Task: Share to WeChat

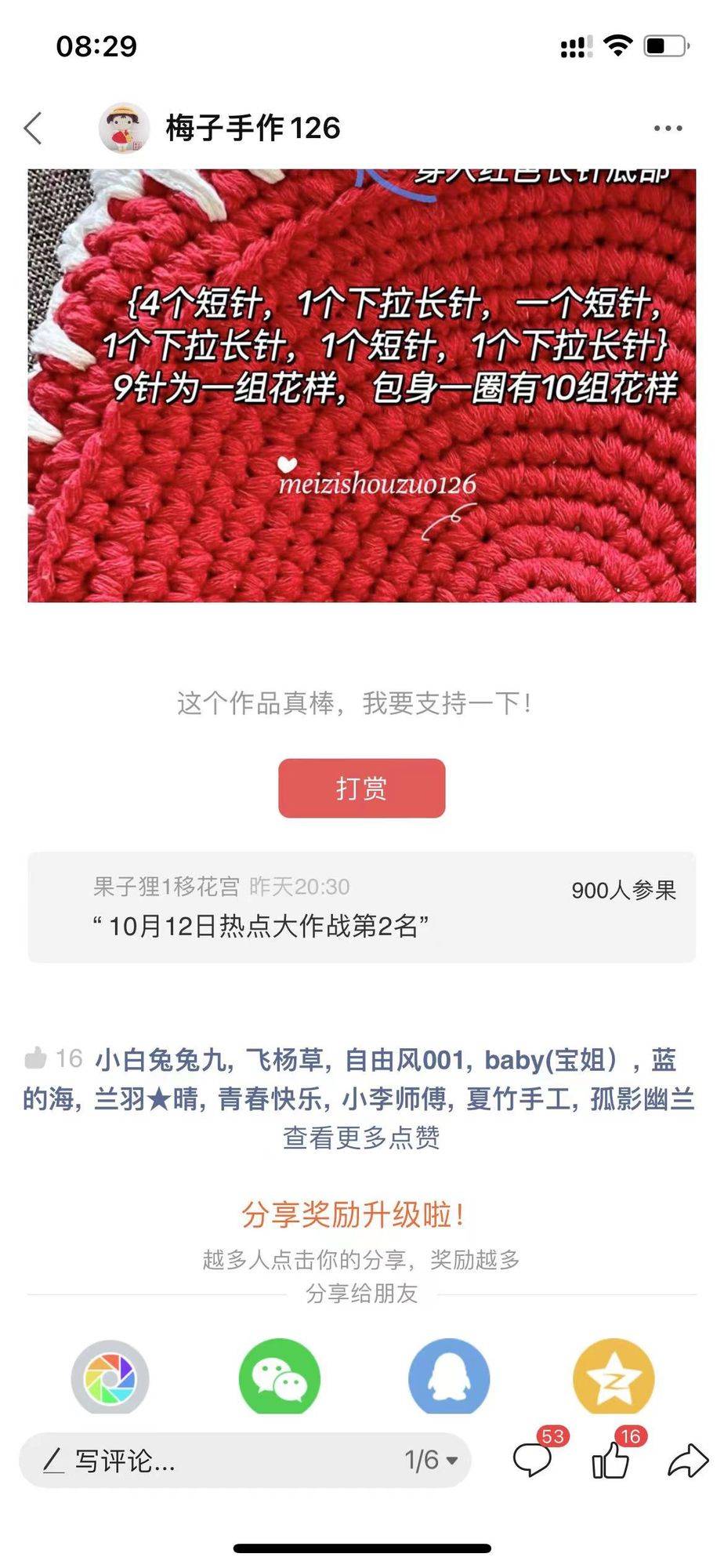Action: [279, 1377]
